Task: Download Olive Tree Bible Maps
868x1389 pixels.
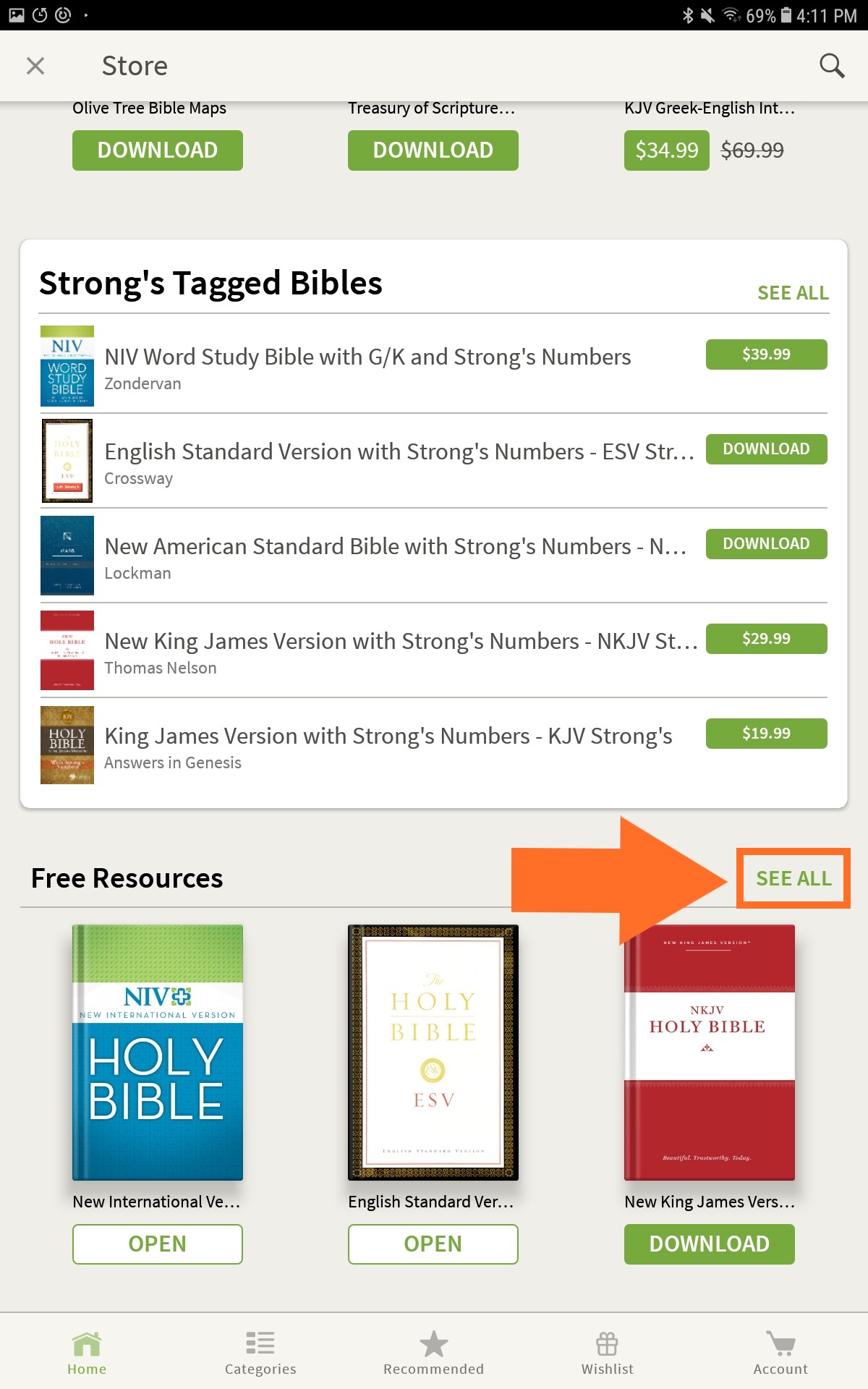Action: coord(157,150)
